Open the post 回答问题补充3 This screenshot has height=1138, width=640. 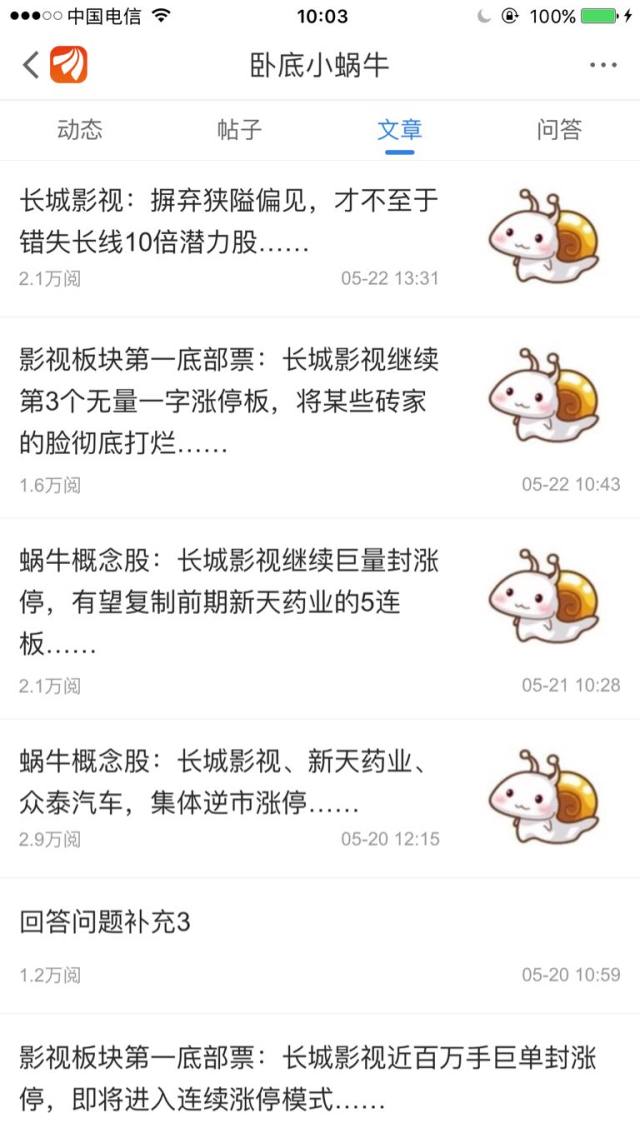click(320, 946)
